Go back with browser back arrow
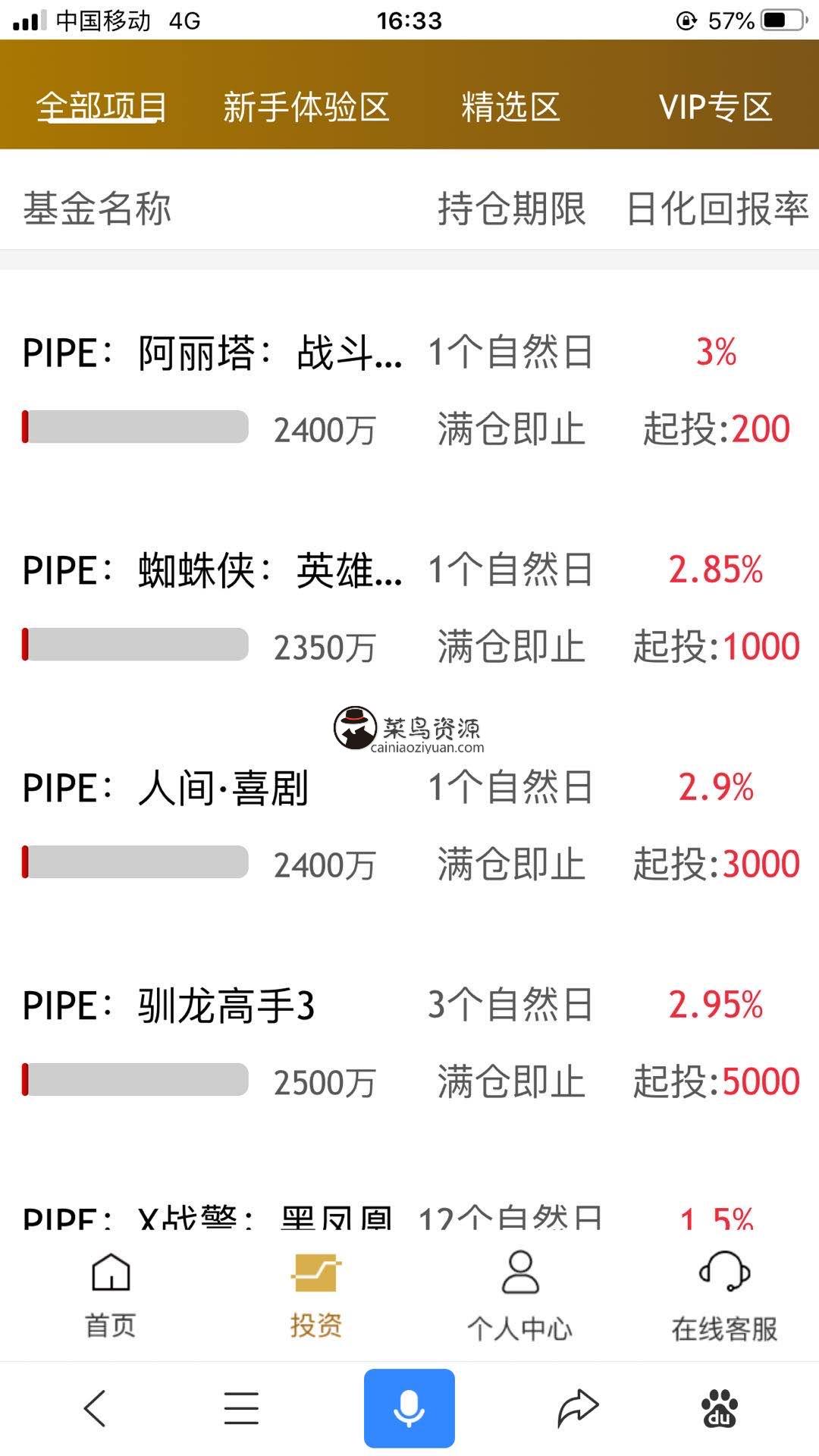Image resolution: width=819 pixels, height=1456 pixels. pyautogui.click(x=95, y=1408)
